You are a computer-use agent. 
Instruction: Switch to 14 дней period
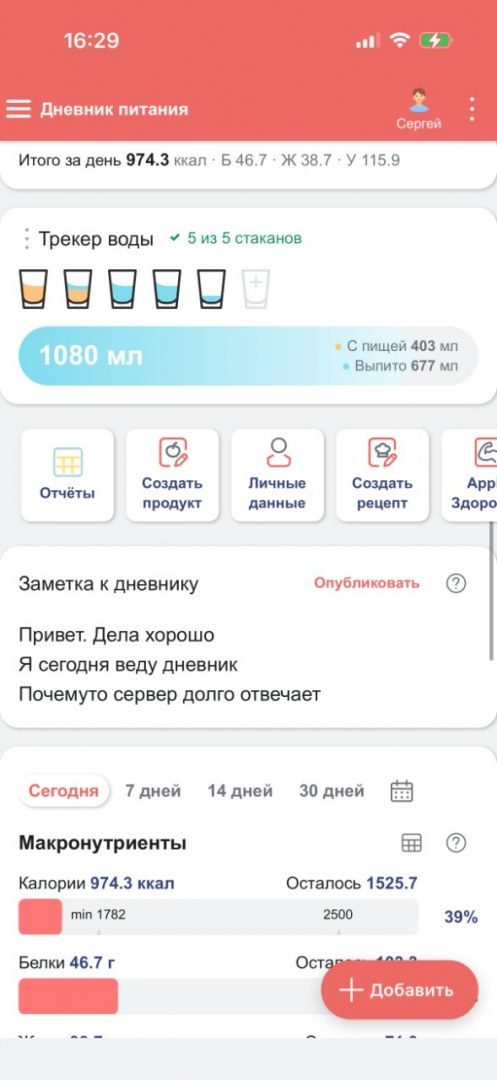point(240,791)
